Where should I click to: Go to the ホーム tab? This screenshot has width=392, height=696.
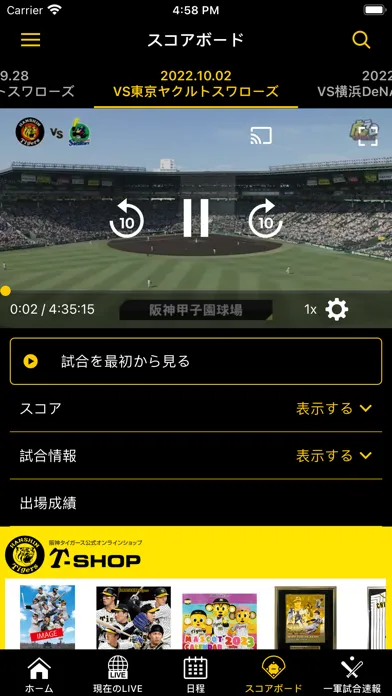coord(39,675)
